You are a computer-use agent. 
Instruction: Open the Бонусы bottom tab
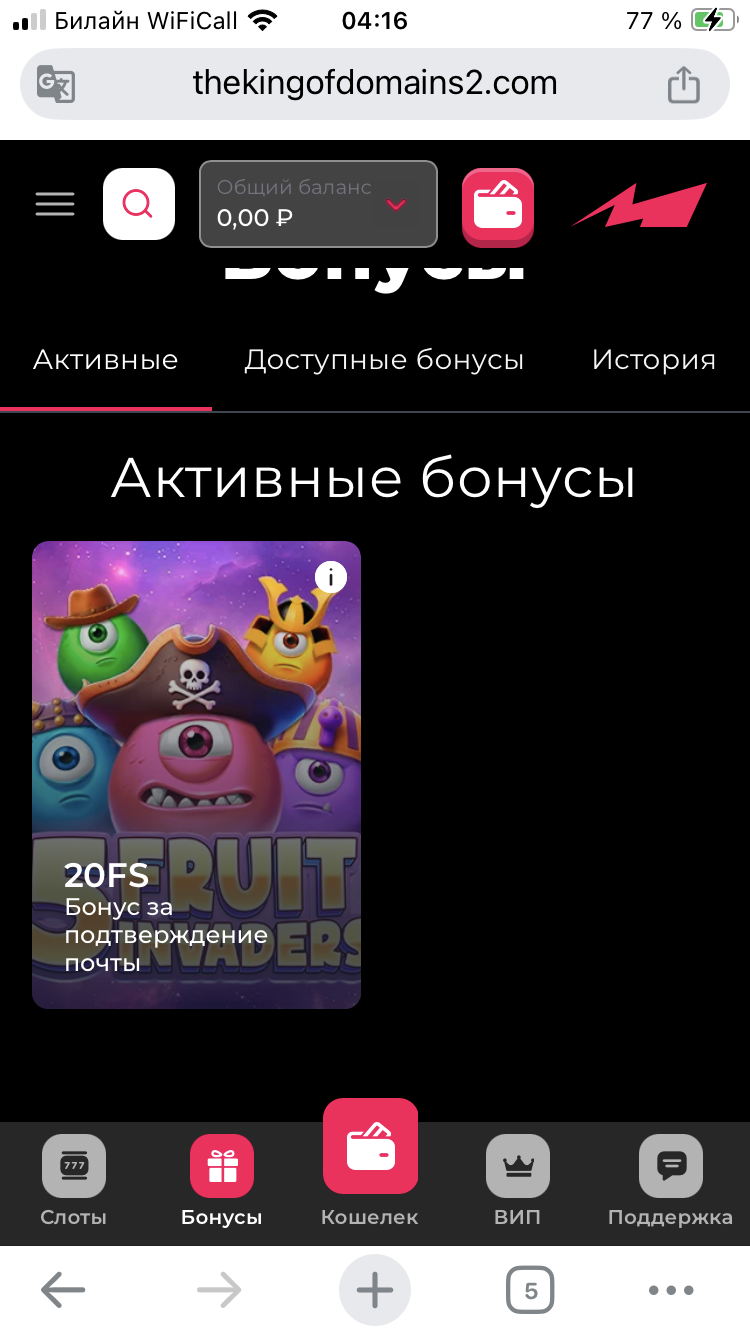point(221,1181)
